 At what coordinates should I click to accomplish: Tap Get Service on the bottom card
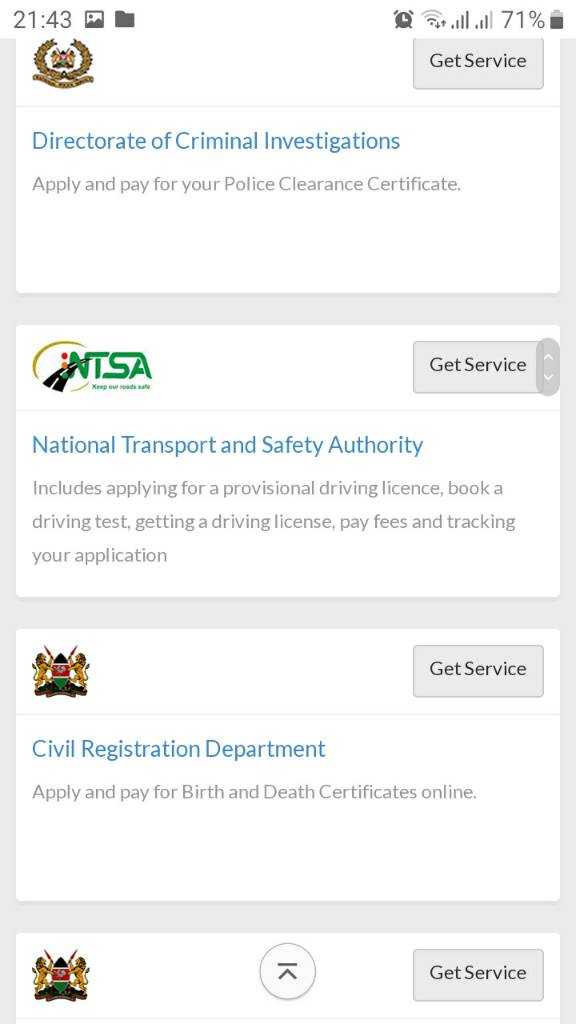pyautogui.click(x=478, y=974)
